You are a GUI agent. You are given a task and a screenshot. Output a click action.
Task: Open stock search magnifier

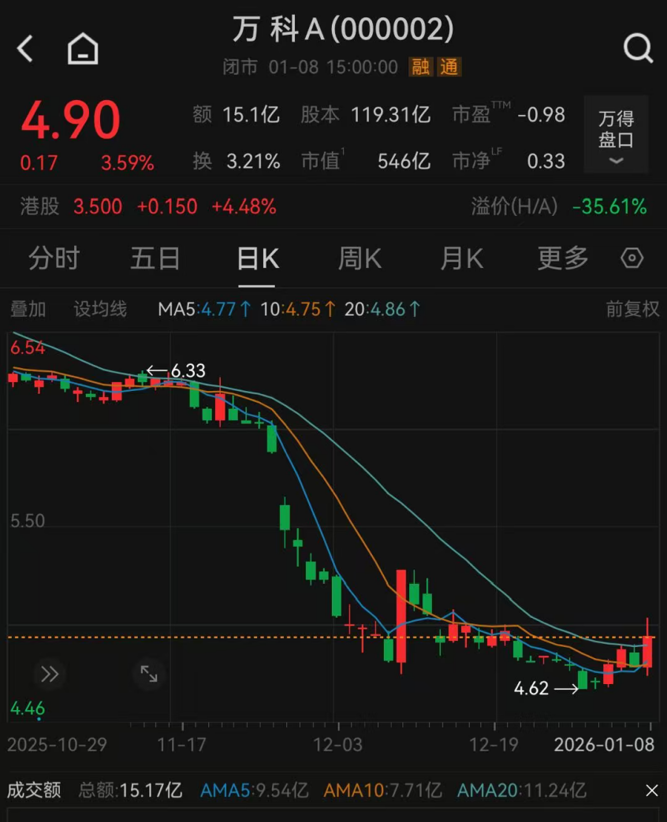pyautogui.click(x=637, y=47)
